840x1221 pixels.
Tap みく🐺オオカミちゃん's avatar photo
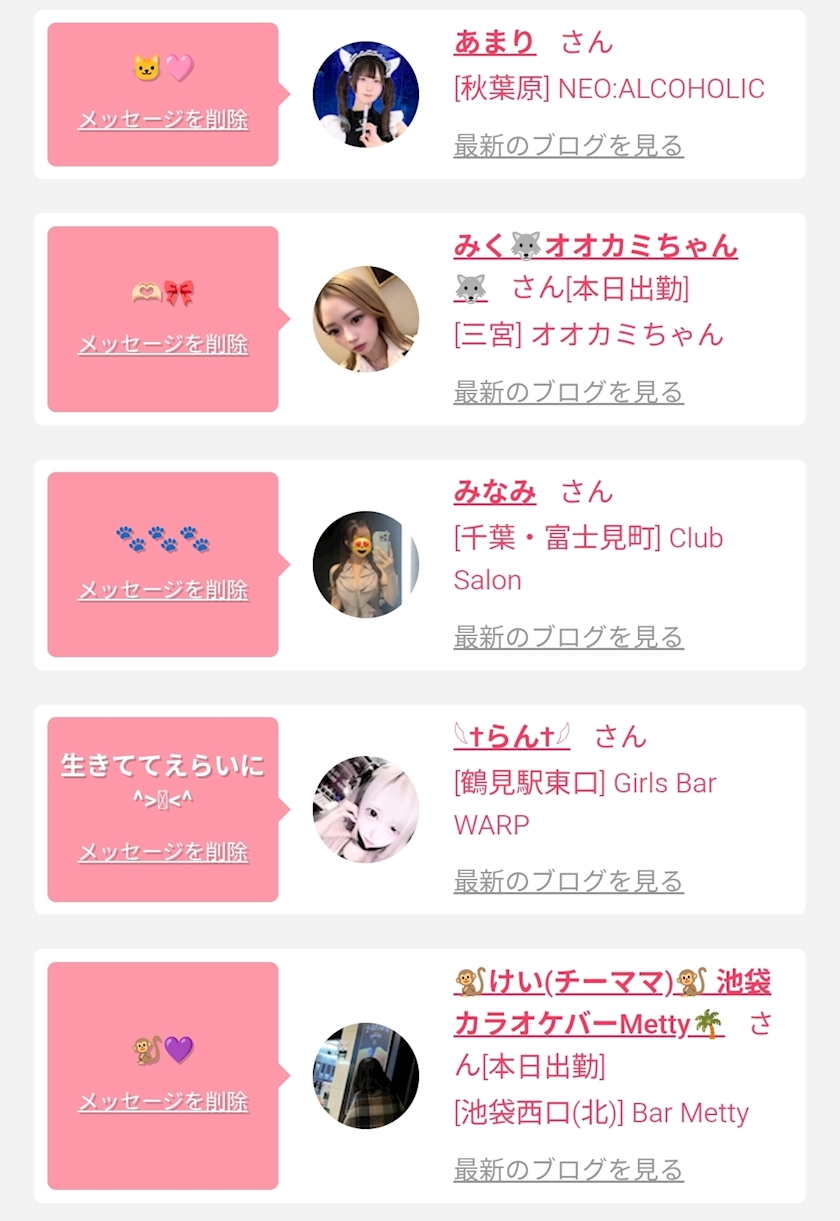365,319
